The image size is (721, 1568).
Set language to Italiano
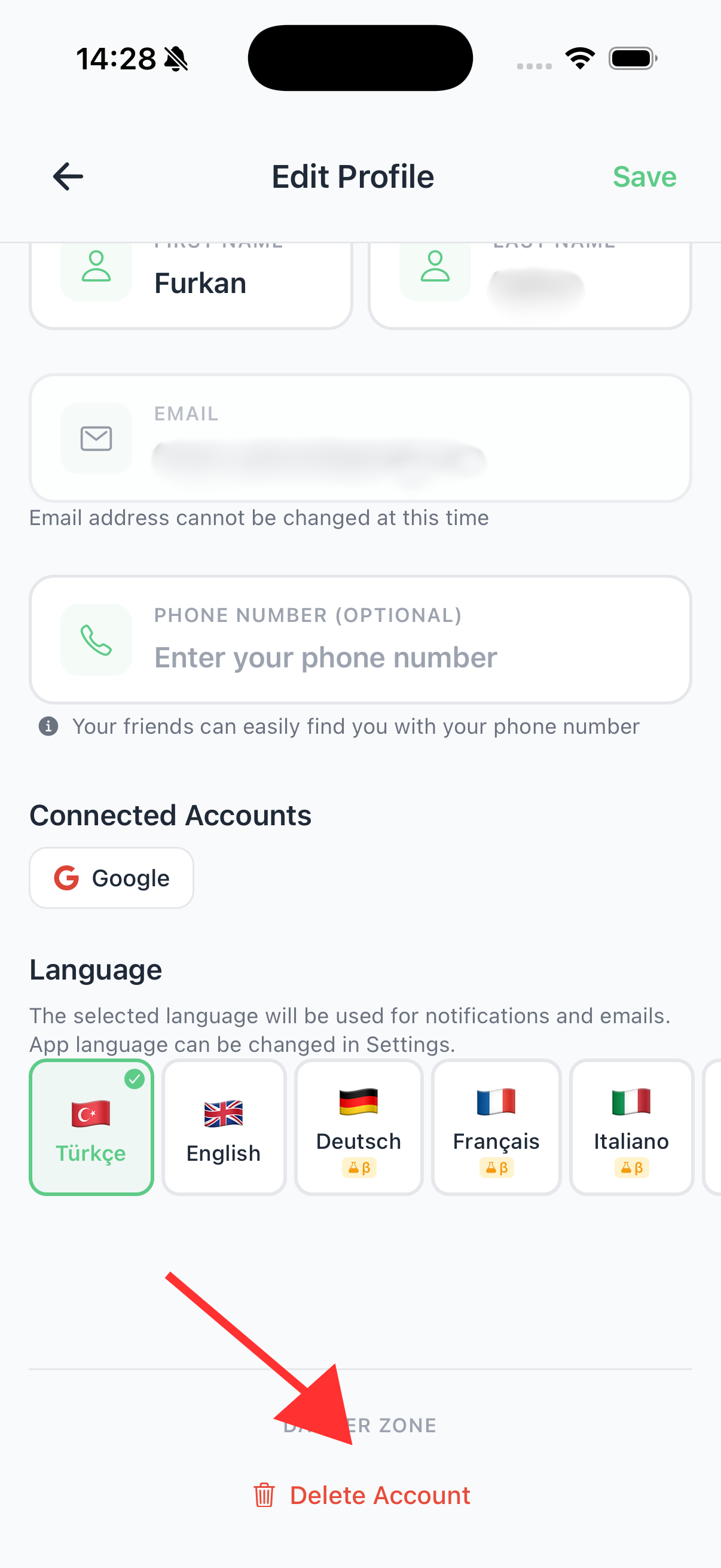tap(631, 1127)
